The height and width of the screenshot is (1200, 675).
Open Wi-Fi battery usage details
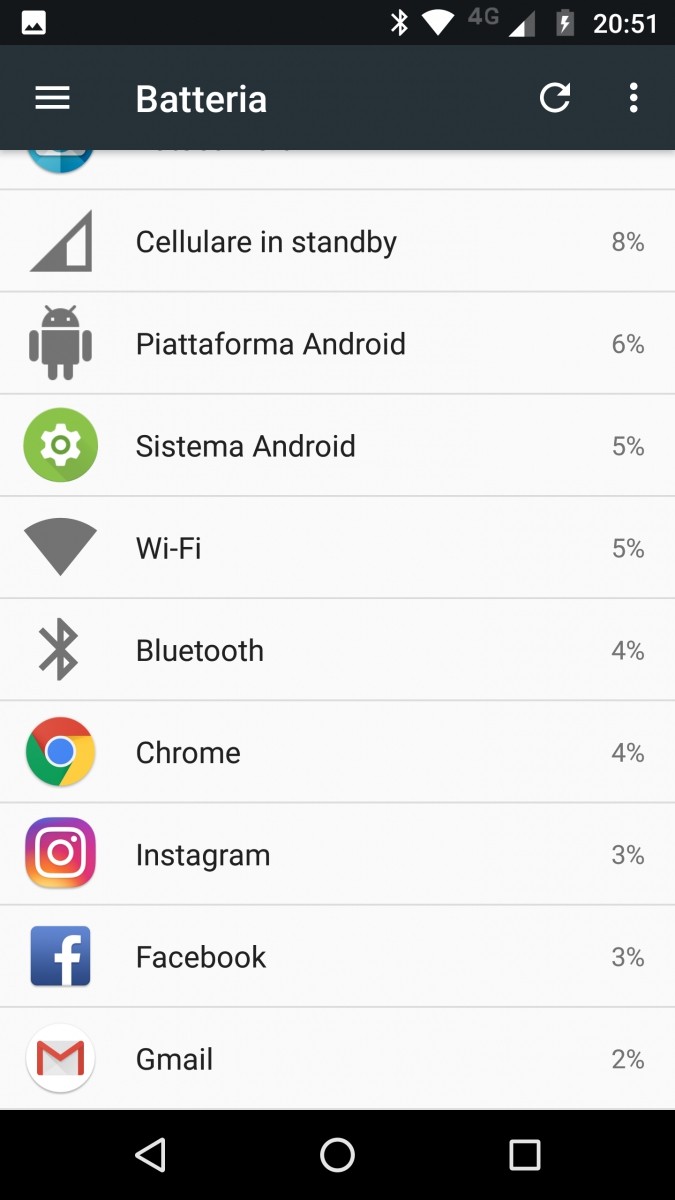click(x=337, y=548)
